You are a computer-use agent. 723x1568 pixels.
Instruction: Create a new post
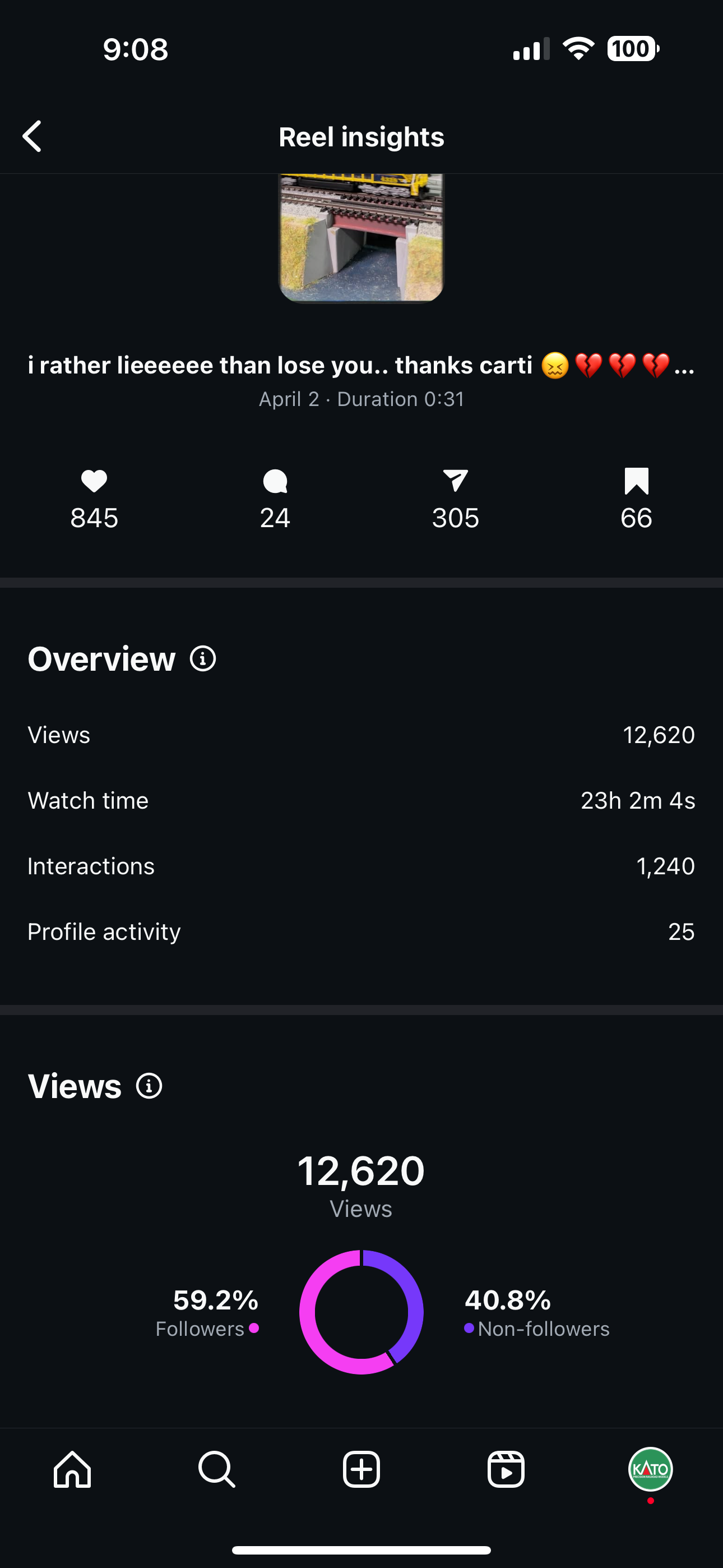[x=361, y=1469]
